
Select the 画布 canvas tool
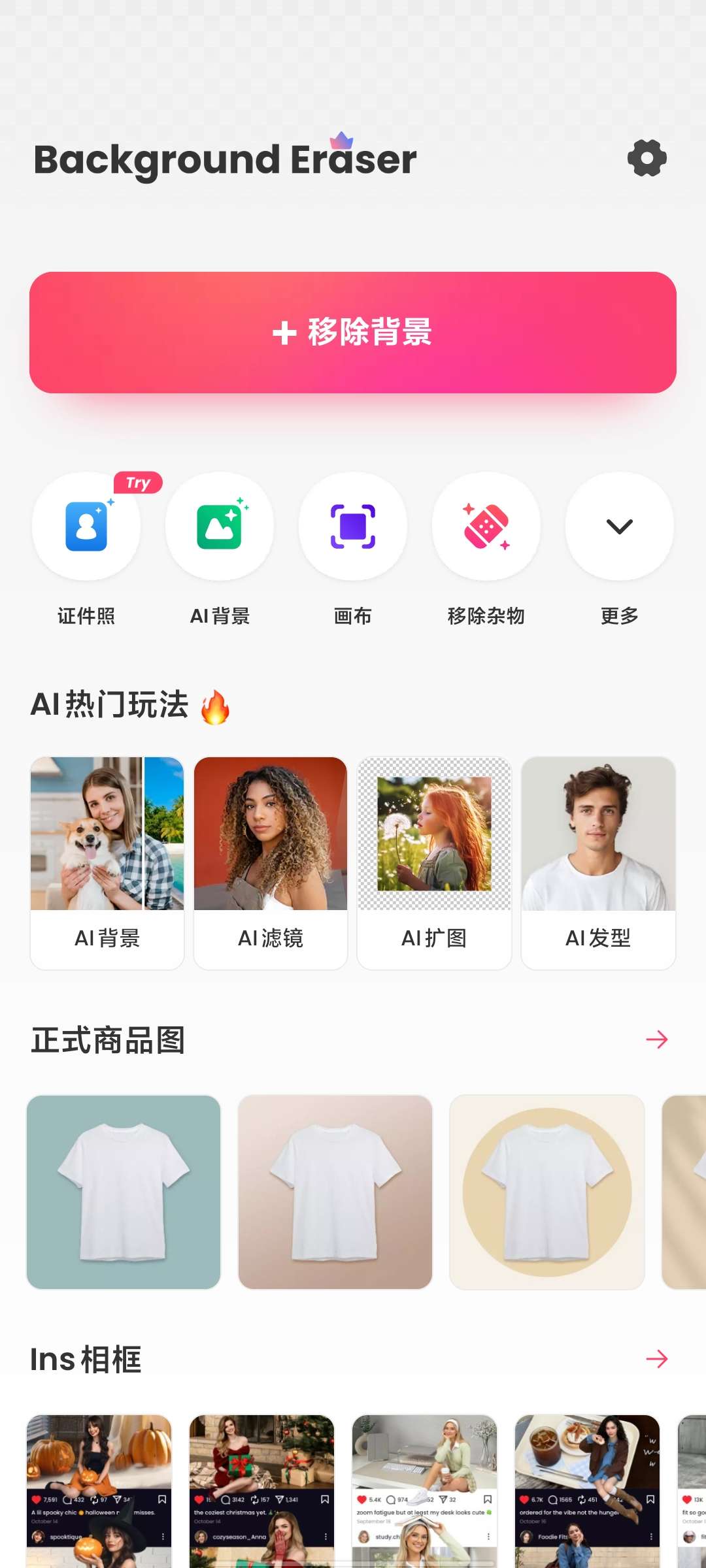pos(353,527)
